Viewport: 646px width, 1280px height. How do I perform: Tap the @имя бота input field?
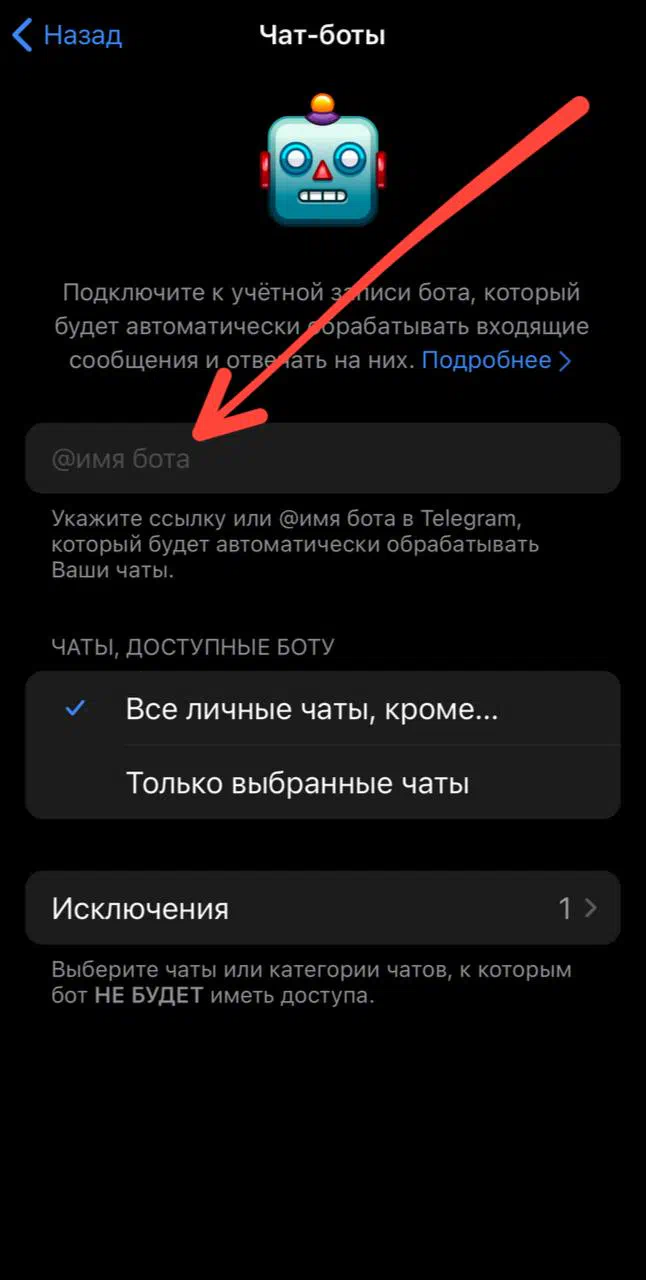coord(323,459)
